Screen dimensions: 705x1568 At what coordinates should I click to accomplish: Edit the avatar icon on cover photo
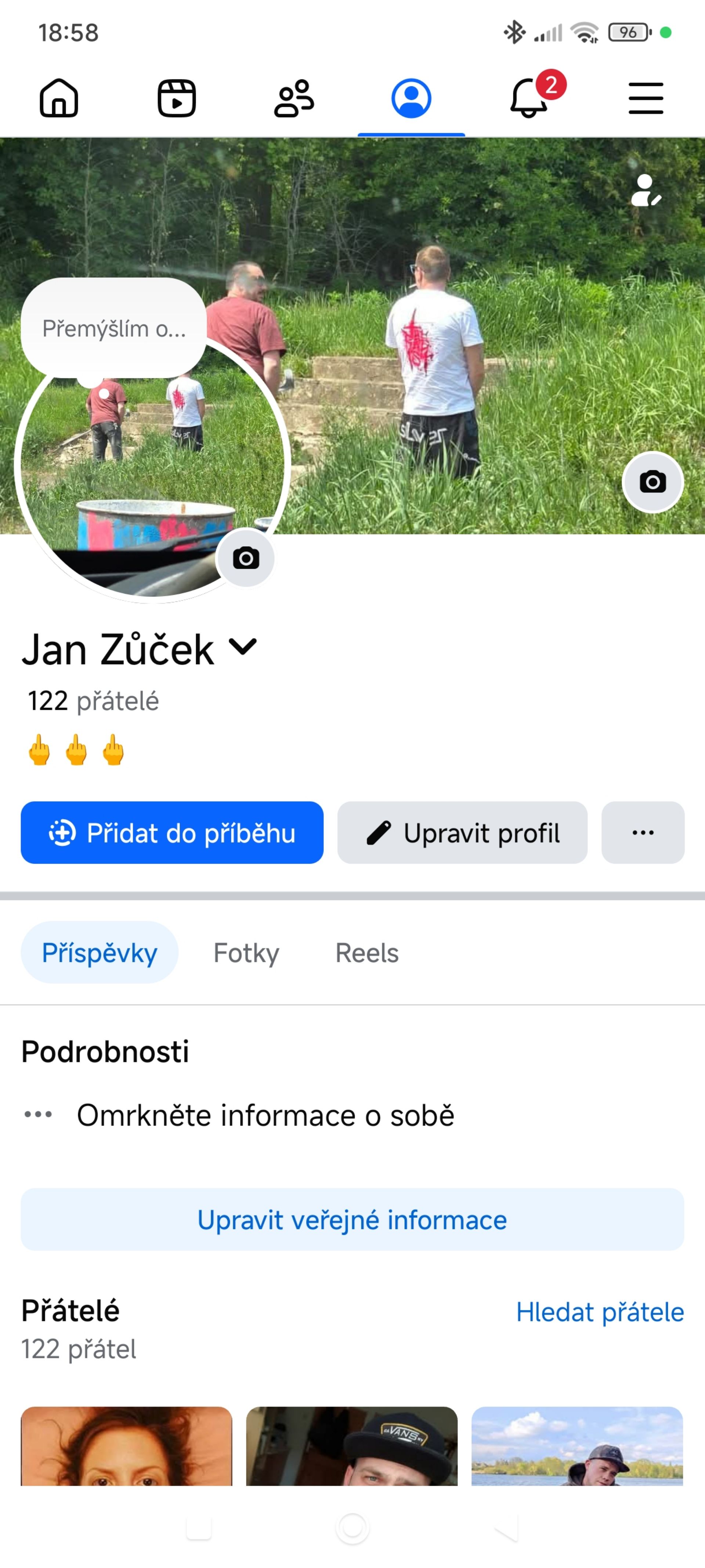tap(646, 191)
